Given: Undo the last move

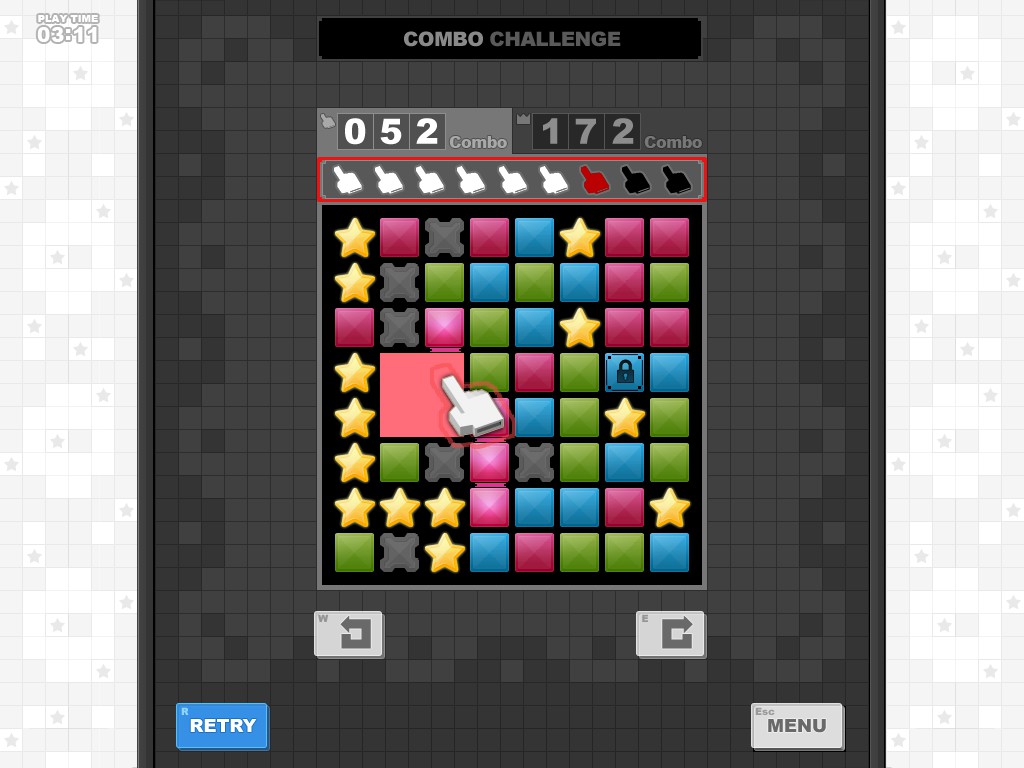Looking at the screenshot, I should pos(349,634).
